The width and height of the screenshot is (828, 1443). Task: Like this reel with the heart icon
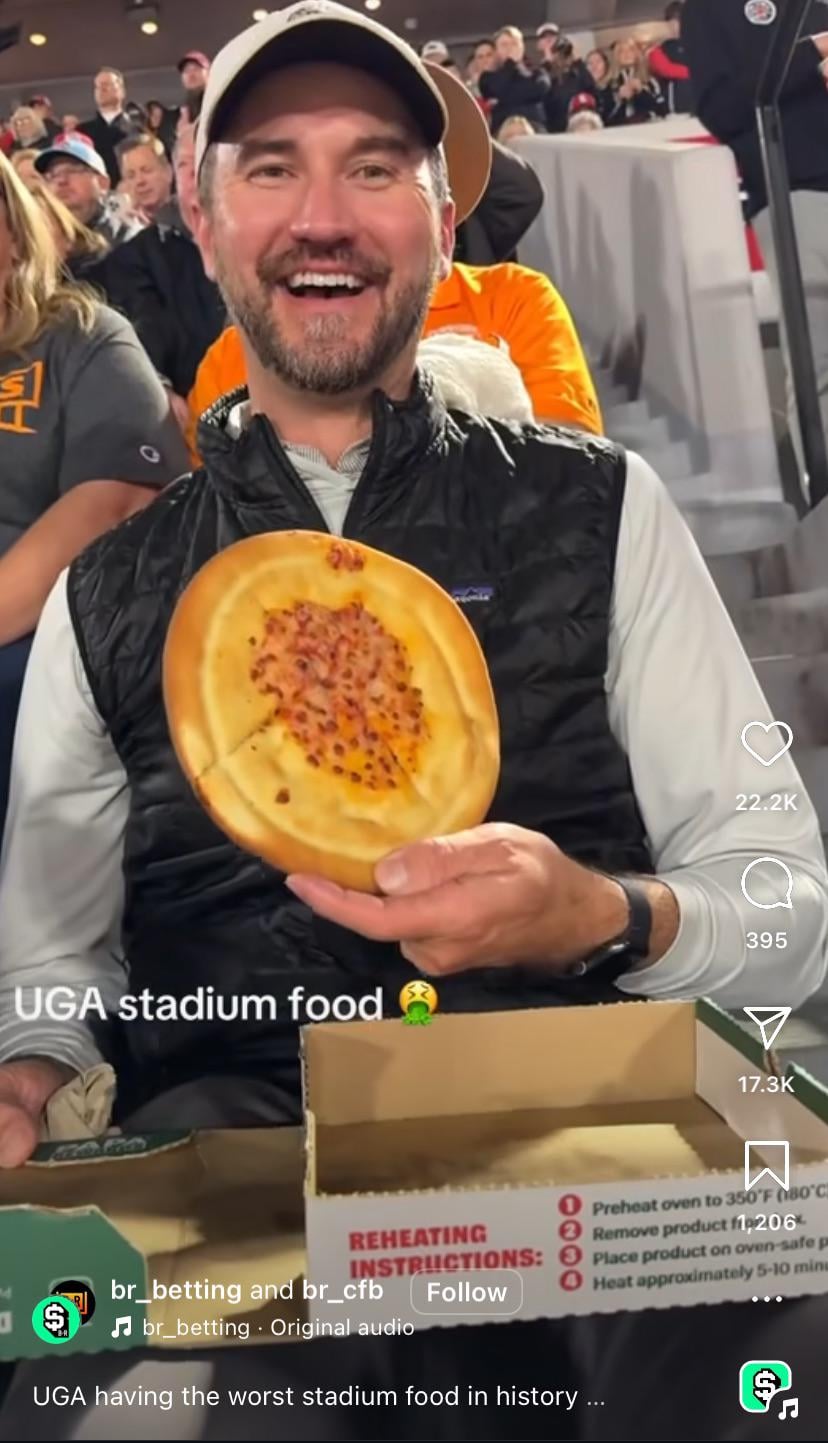click(x=766, y=744)
